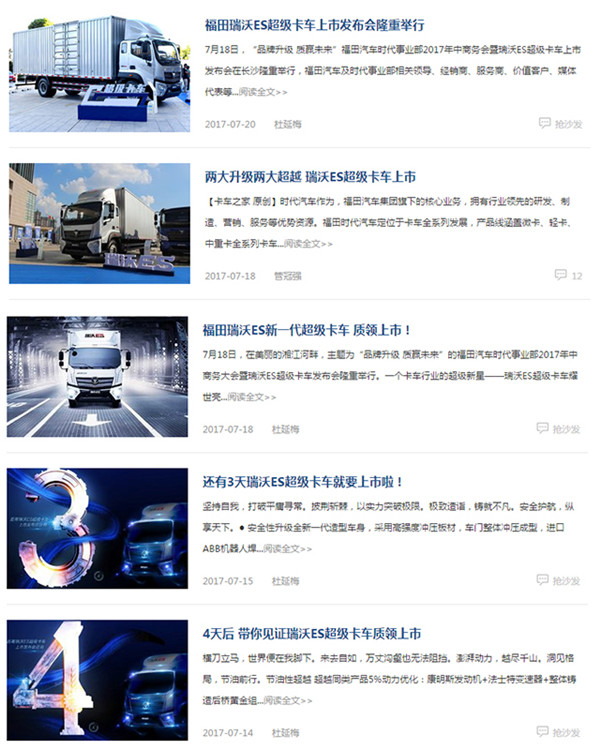Open 抢沙发 comments on the 2017-07-14 article
Screen dimensions: 600x749
pyautogui.click(x=559, y=733)
